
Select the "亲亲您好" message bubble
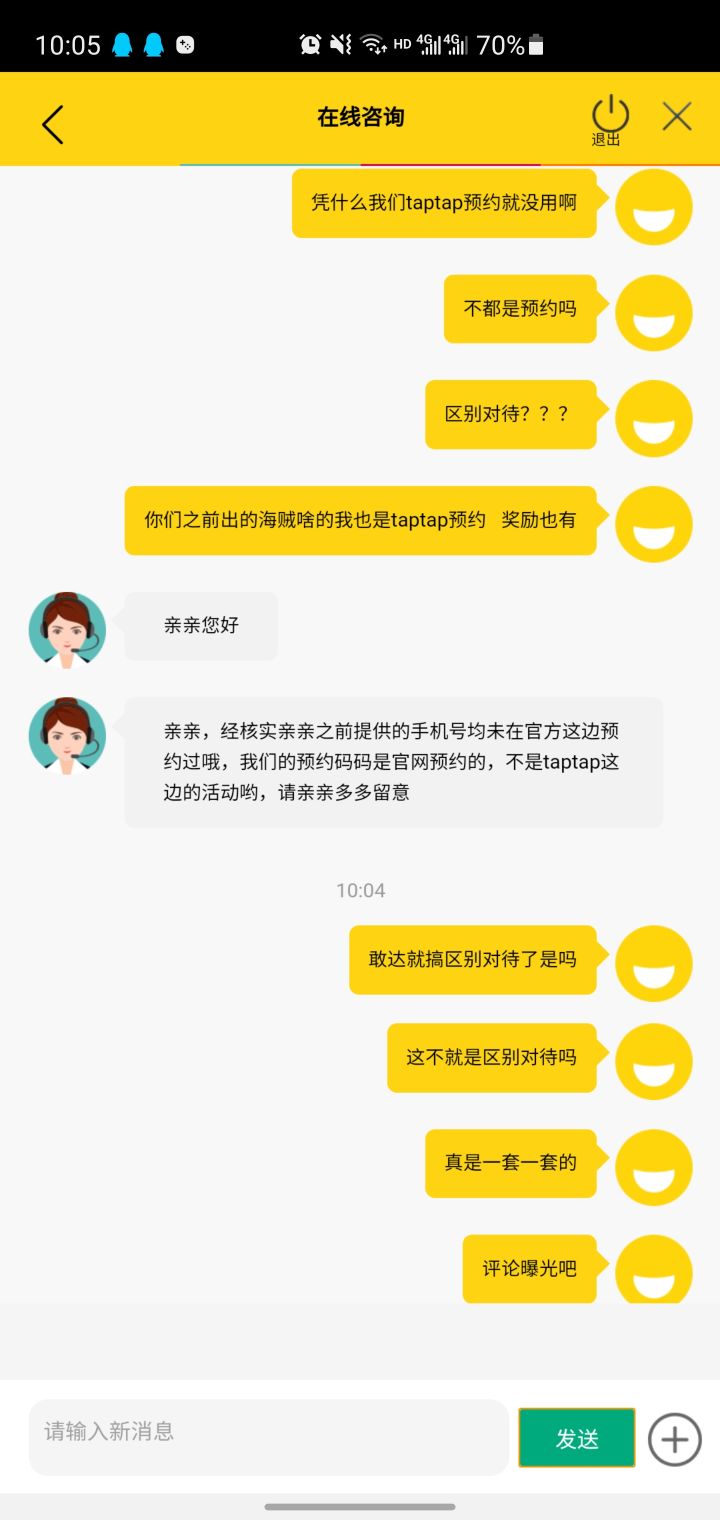pyautogui.click(x=200, y=626)
